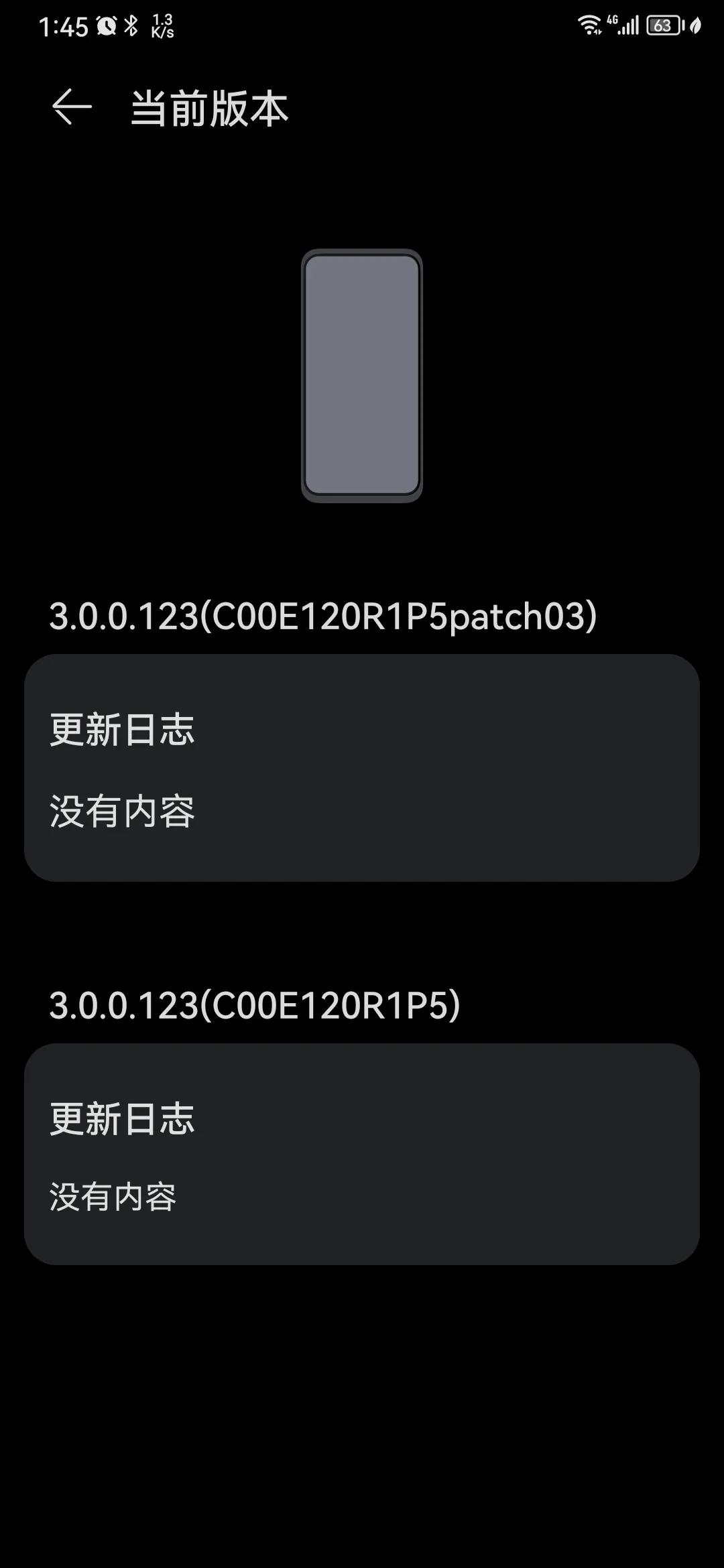Image resolution: width=724 pixels, height=1568 pixels.
Task: Tap the Wi-Fi signal icon
Action: pos(589,25)
